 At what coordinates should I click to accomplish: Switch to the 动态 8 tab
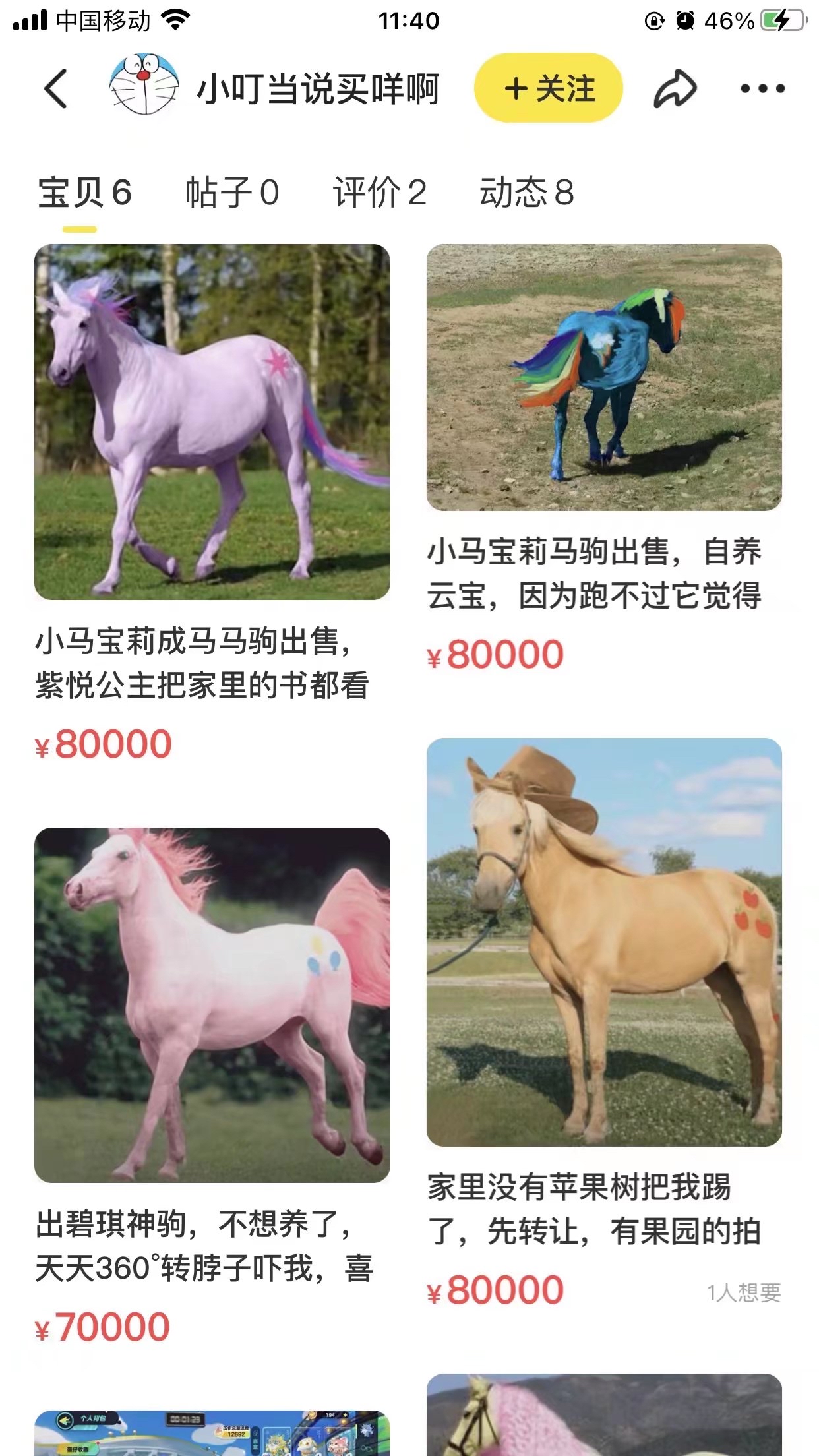526,193
